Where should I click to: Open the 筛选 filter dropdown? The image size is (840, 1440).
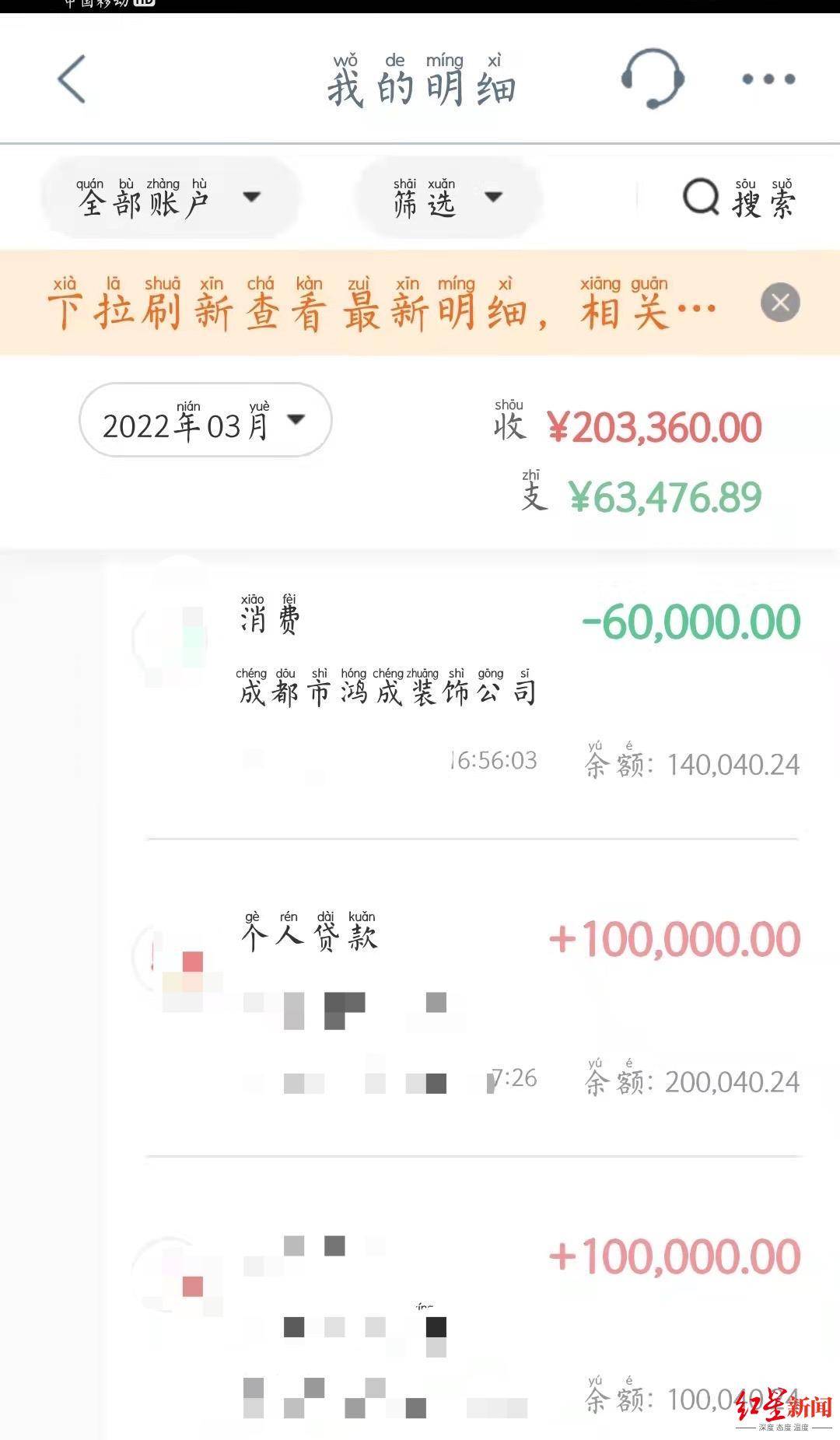(447, 198)
